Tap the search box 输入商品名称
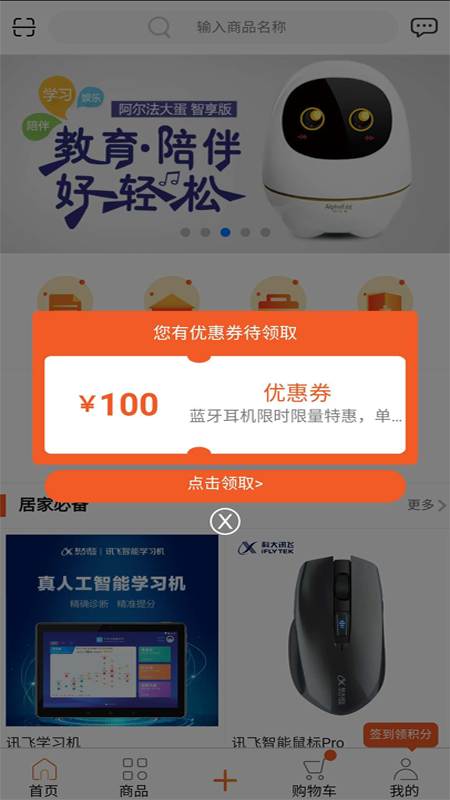The width and height of the screenshot is (450, 800). [x=223, y=27]
